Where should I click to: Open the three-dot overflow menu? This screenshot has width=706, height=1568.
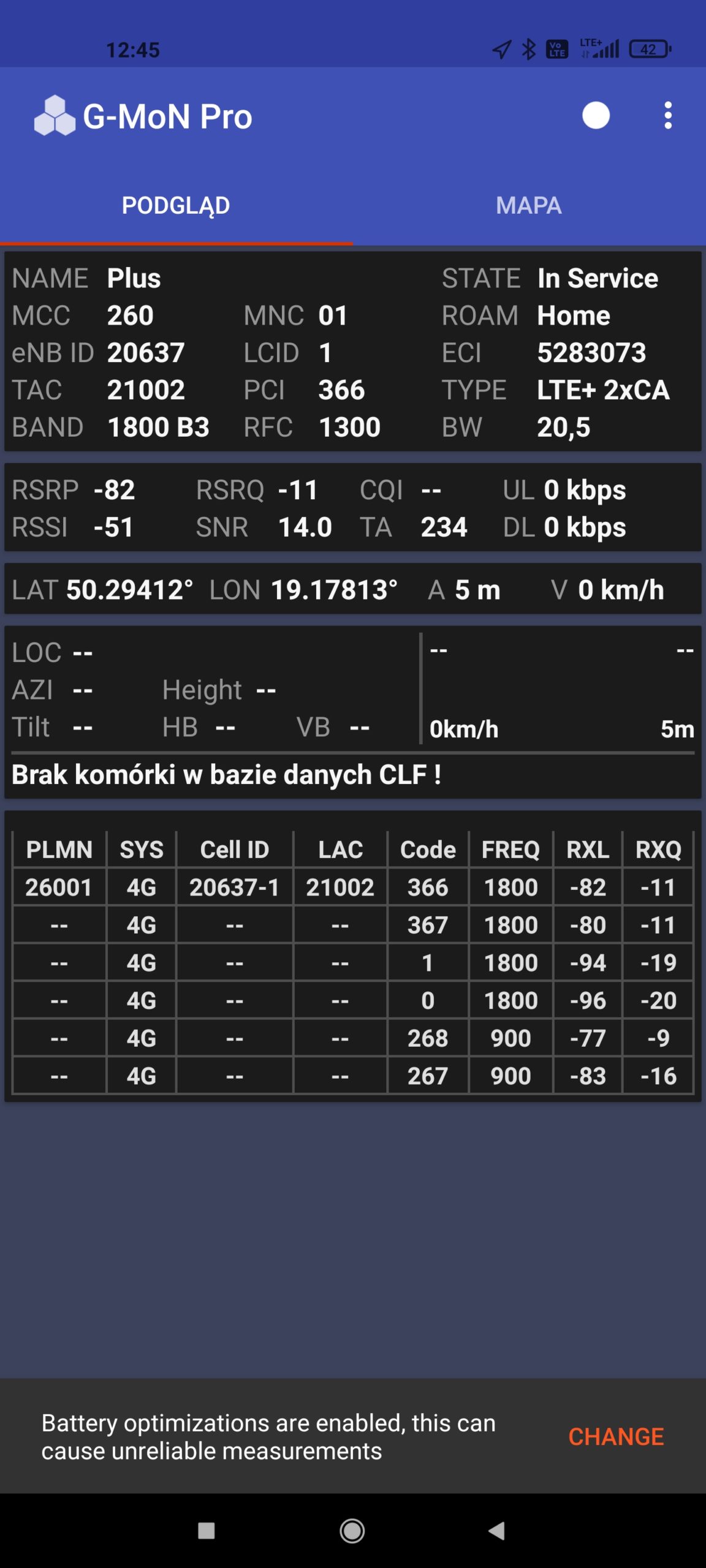click(x=668, y=115)
